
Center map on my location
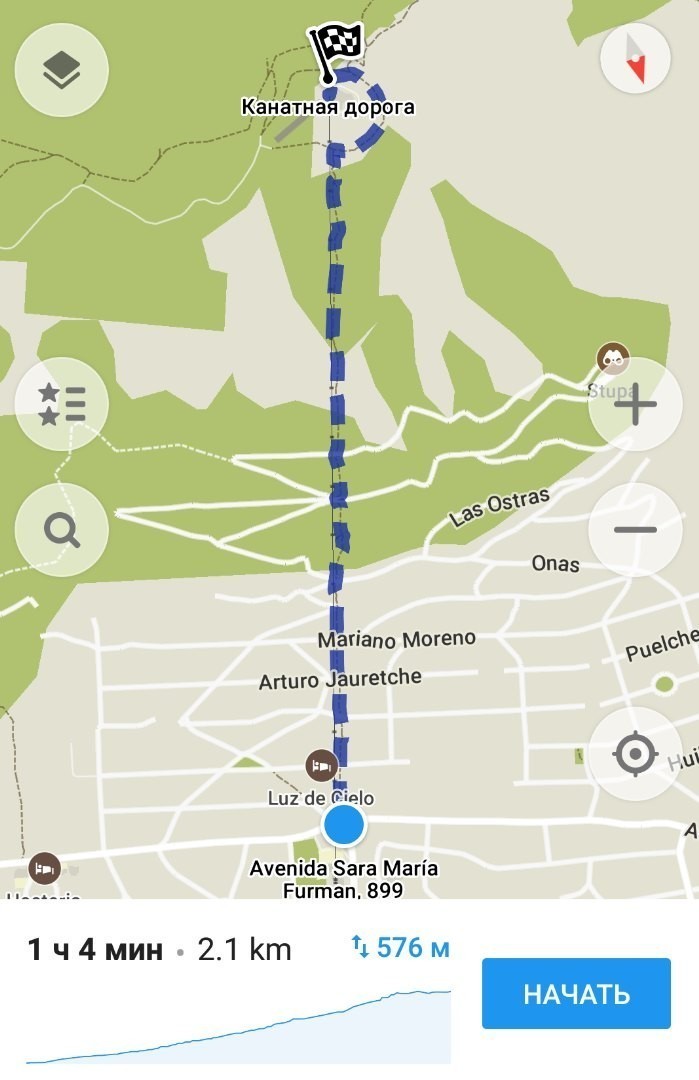(x=635, y=754)
